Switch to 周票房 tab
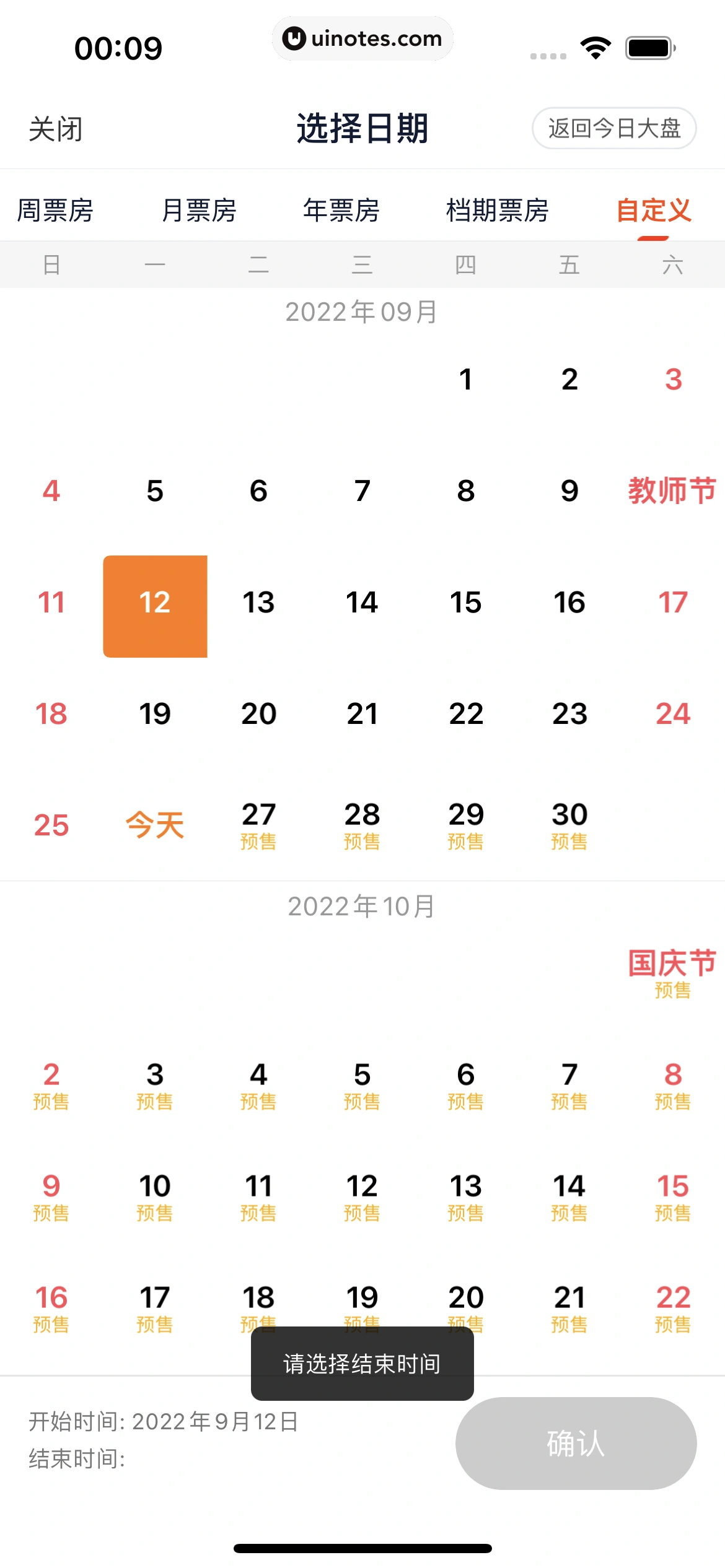 click(55, 211)
